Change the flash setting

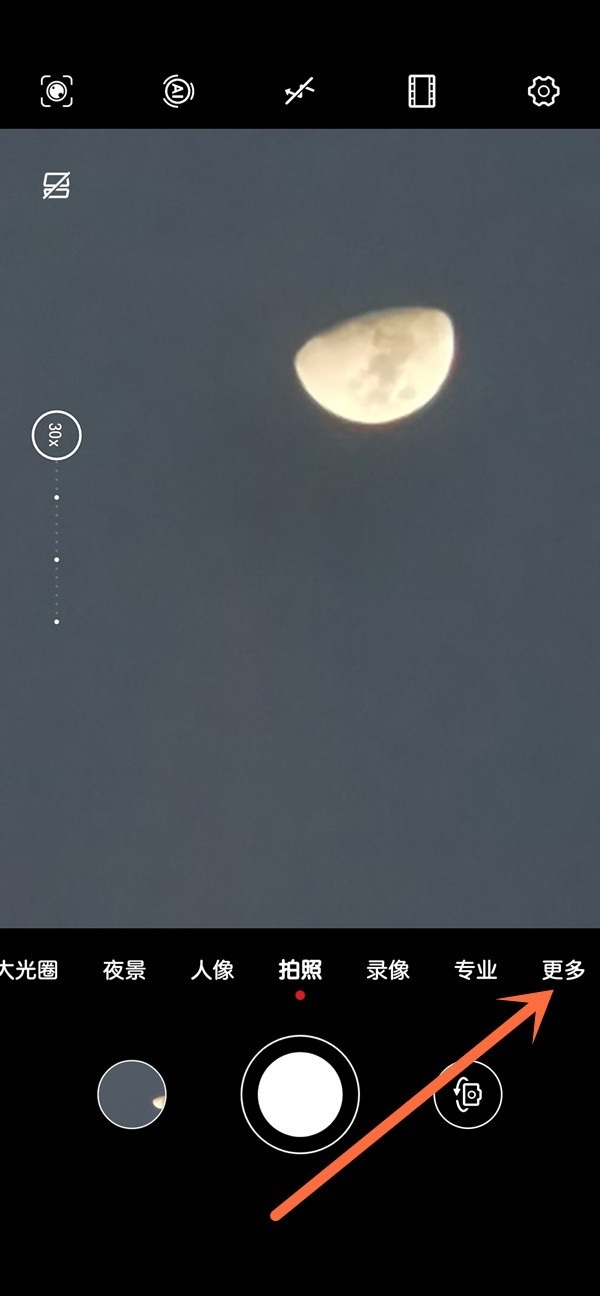(300, 92)
